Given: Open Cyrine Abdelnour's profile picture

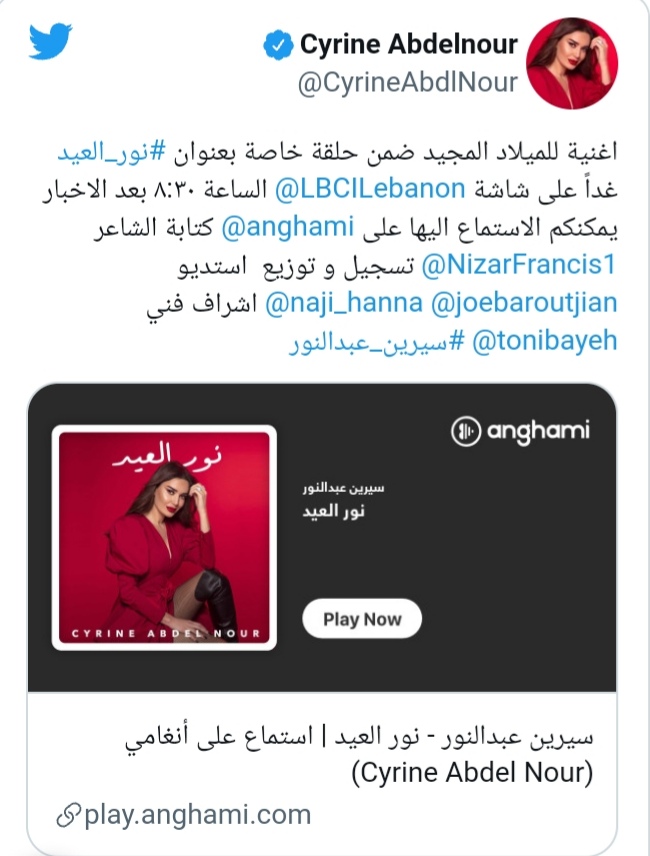Looking at the screenshot, I should pyautogui.click(x=571, y=63).
